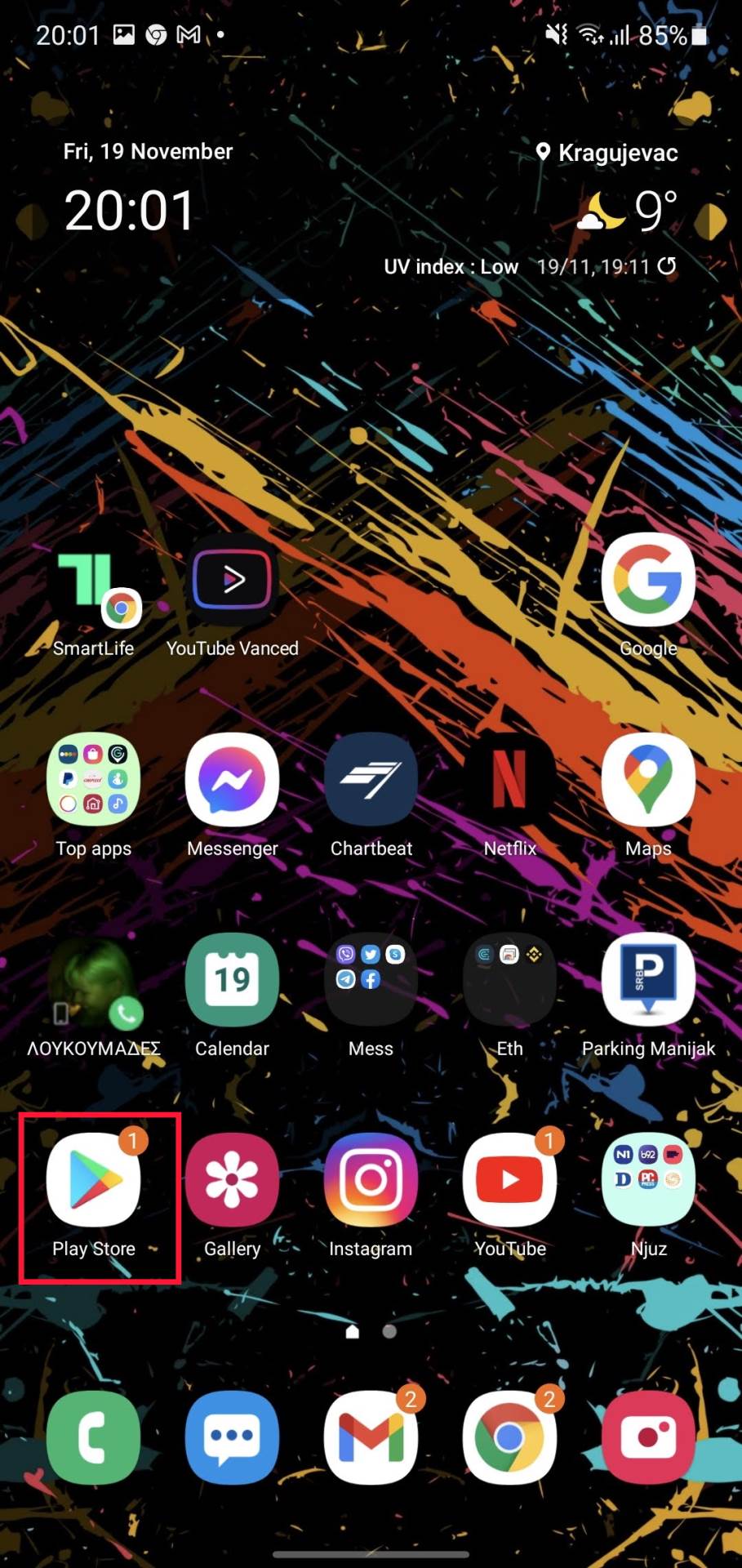Expand the Top apps folder

(93, 780)
